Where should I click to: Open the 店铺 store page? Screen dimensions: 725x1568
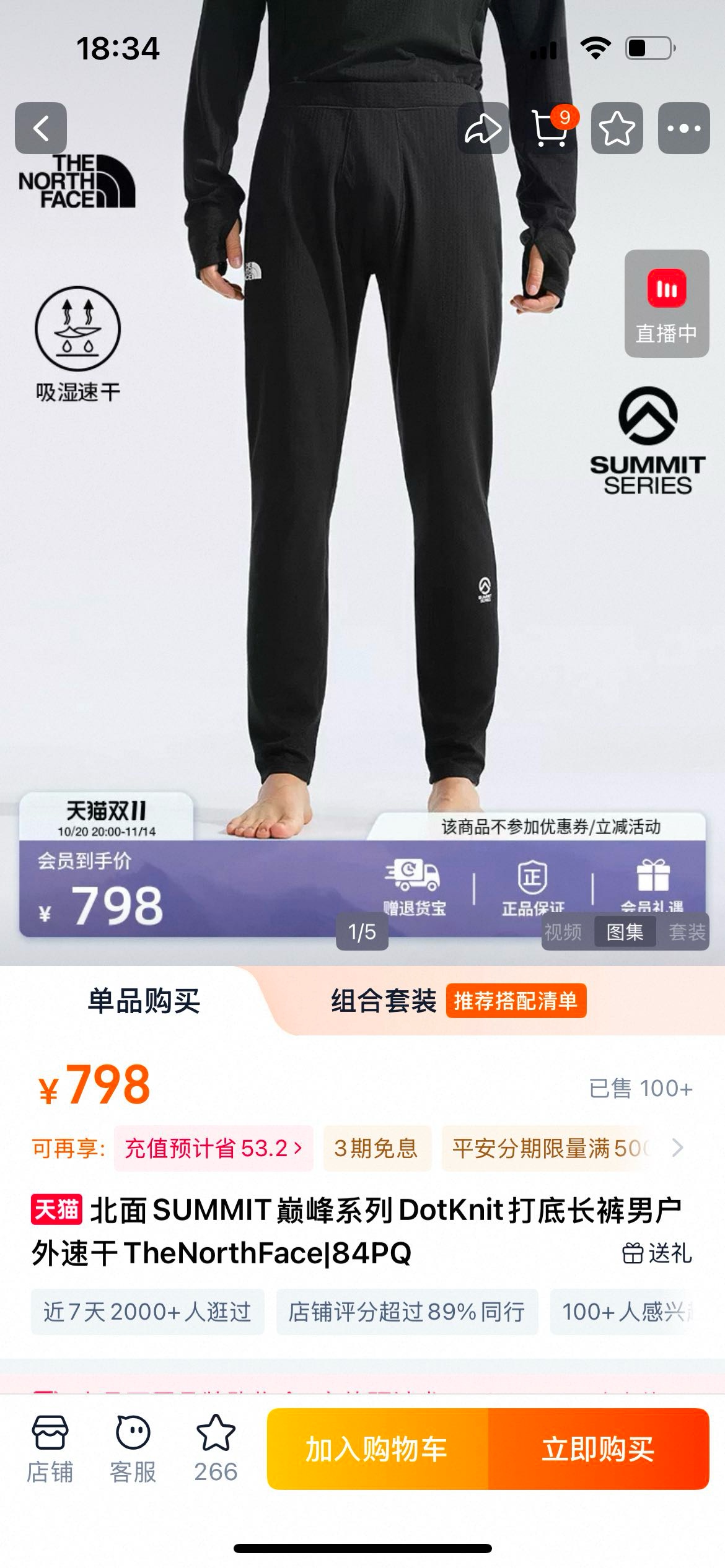tap(50, 1449)
